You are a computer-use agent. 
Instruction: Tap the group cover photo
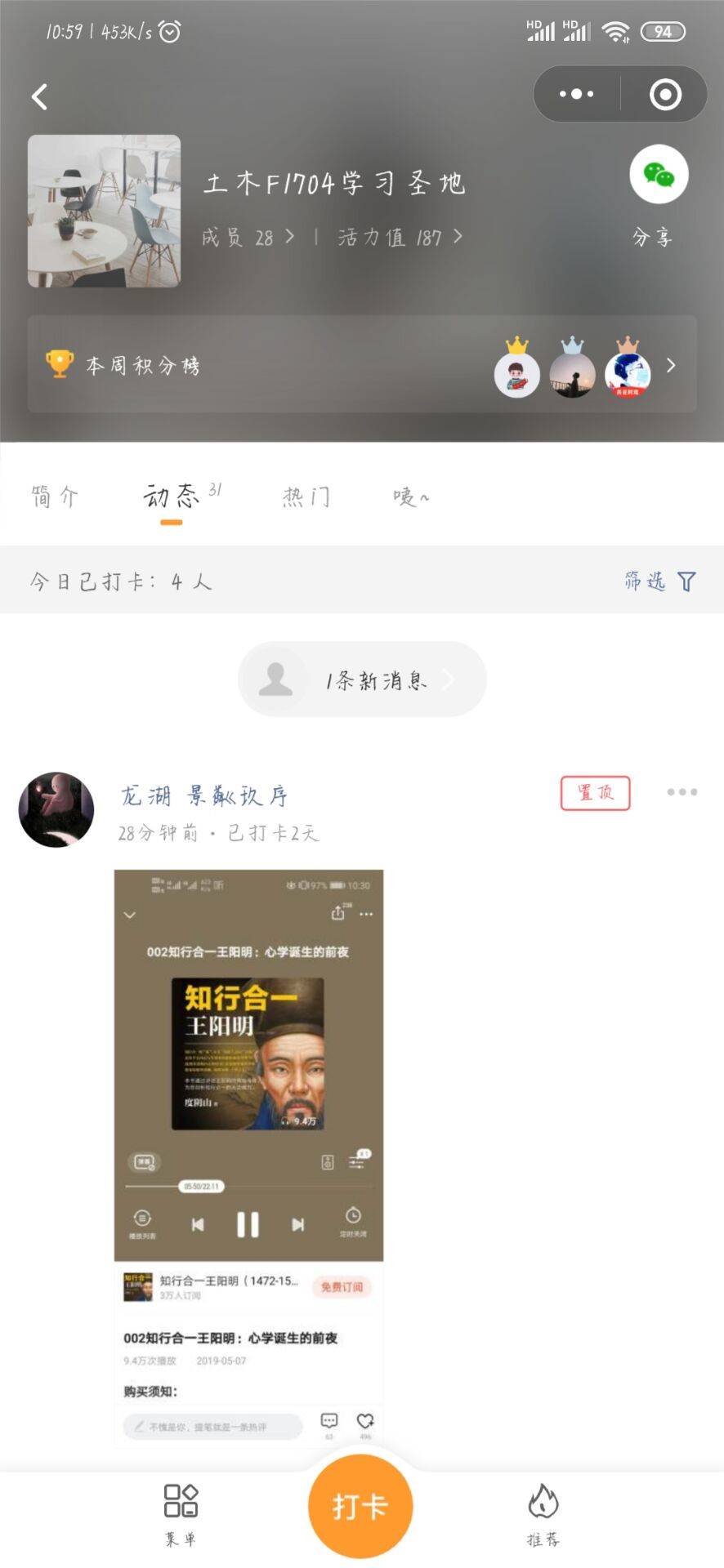point(104,211)
